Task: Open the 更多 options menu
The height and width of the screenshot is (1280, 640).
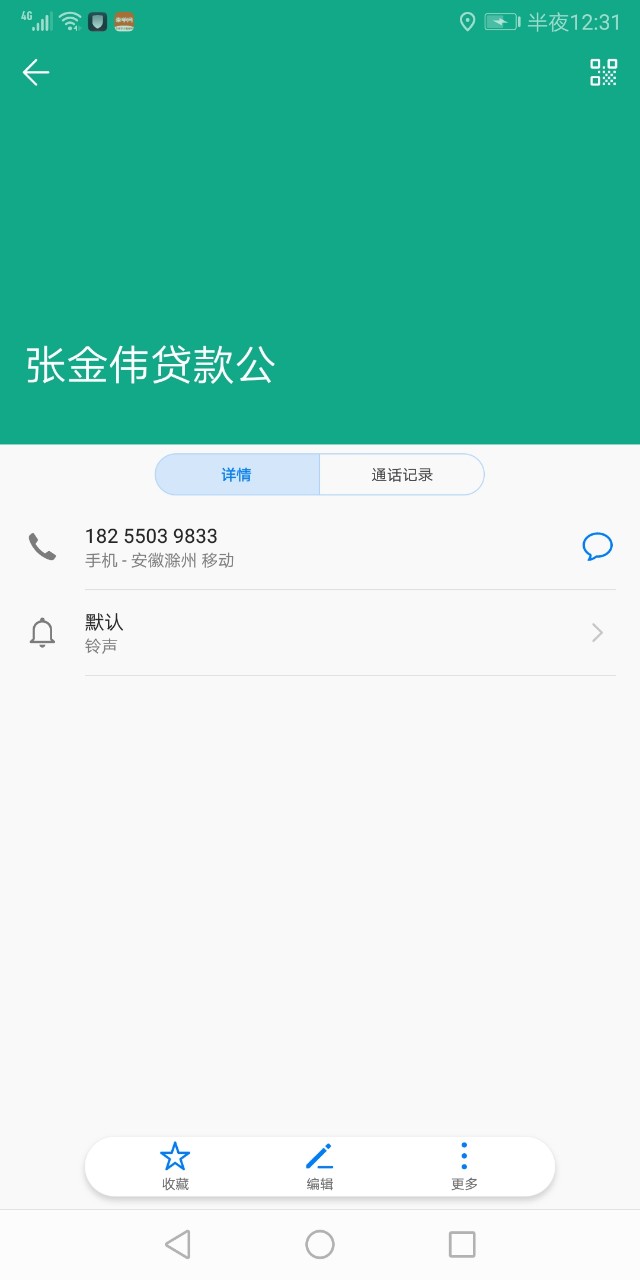Action: pos(464,1167)
